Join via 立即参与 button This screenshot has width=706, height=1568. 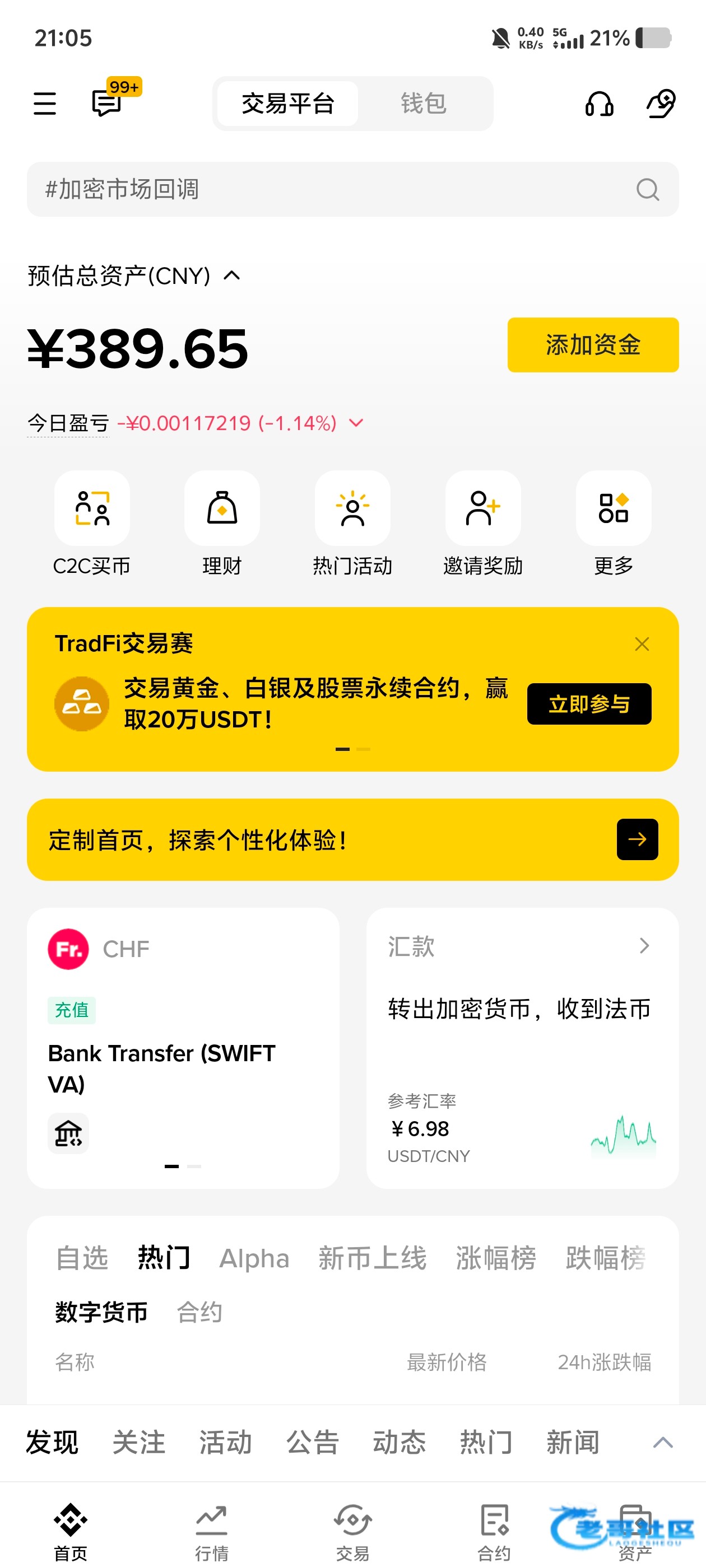588,704
